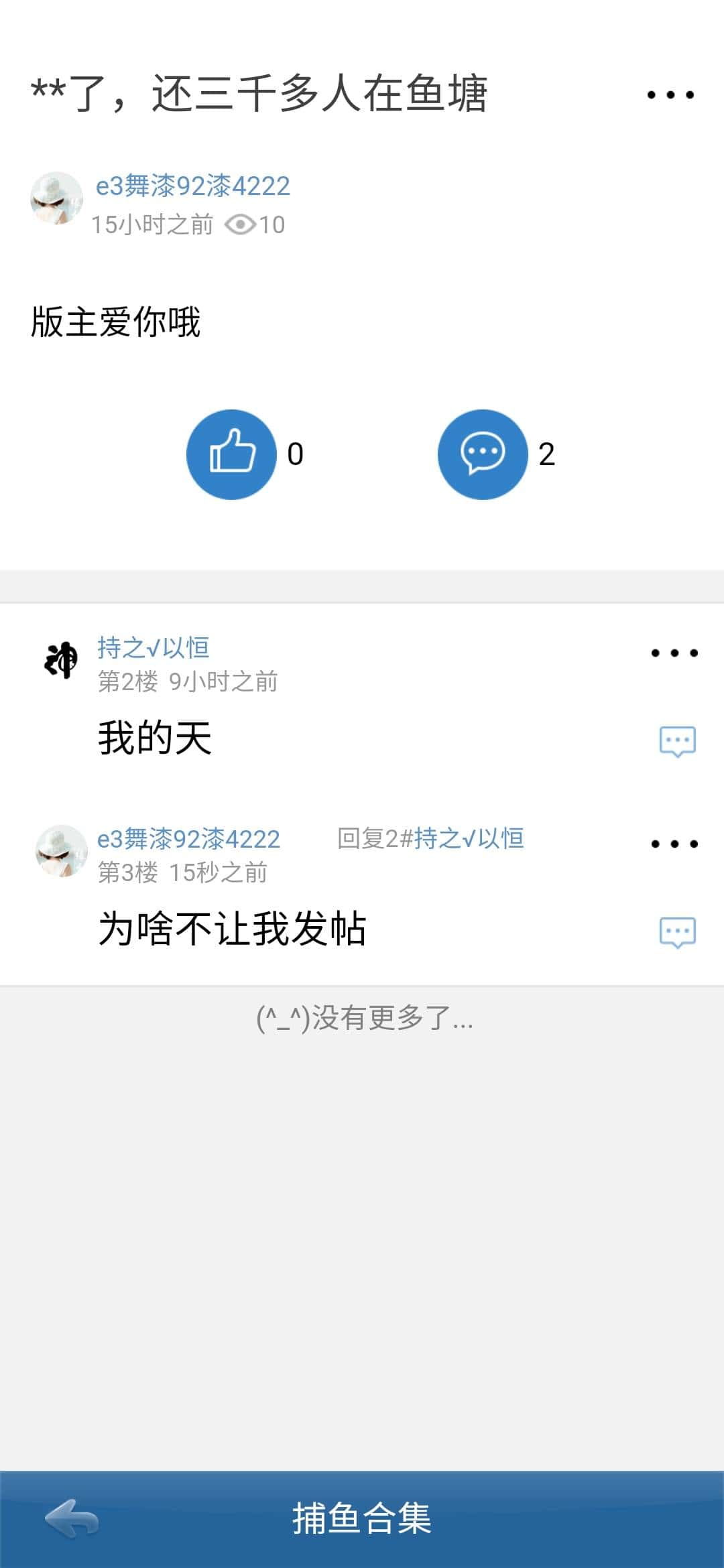Image resolution: width=724 pixels, height=1568 pixels.
Task: Tap the reply icon beside 我的天
Action: click(676, 740)
